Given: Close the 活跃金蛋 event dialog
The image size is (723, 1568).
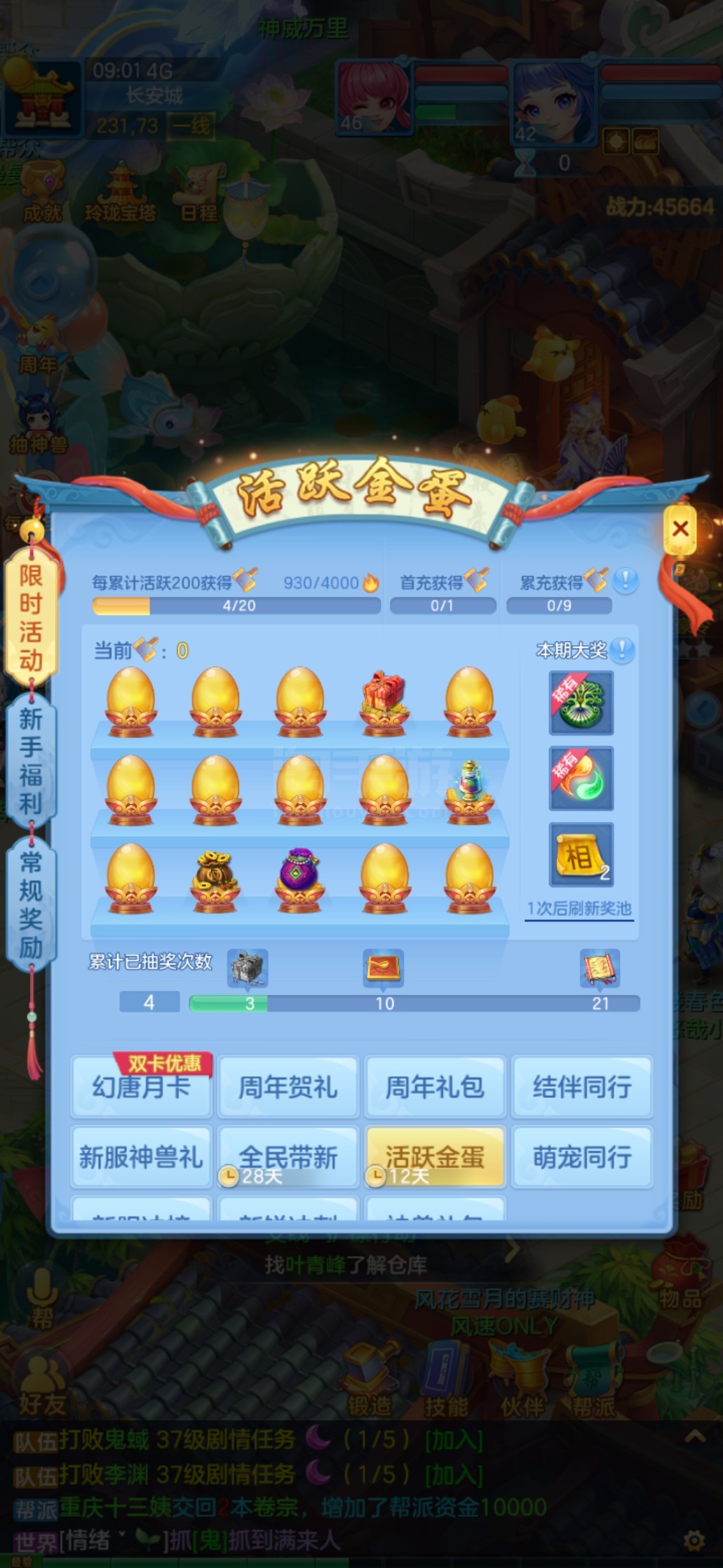Looking at the screenshot, I should point(680,529).
